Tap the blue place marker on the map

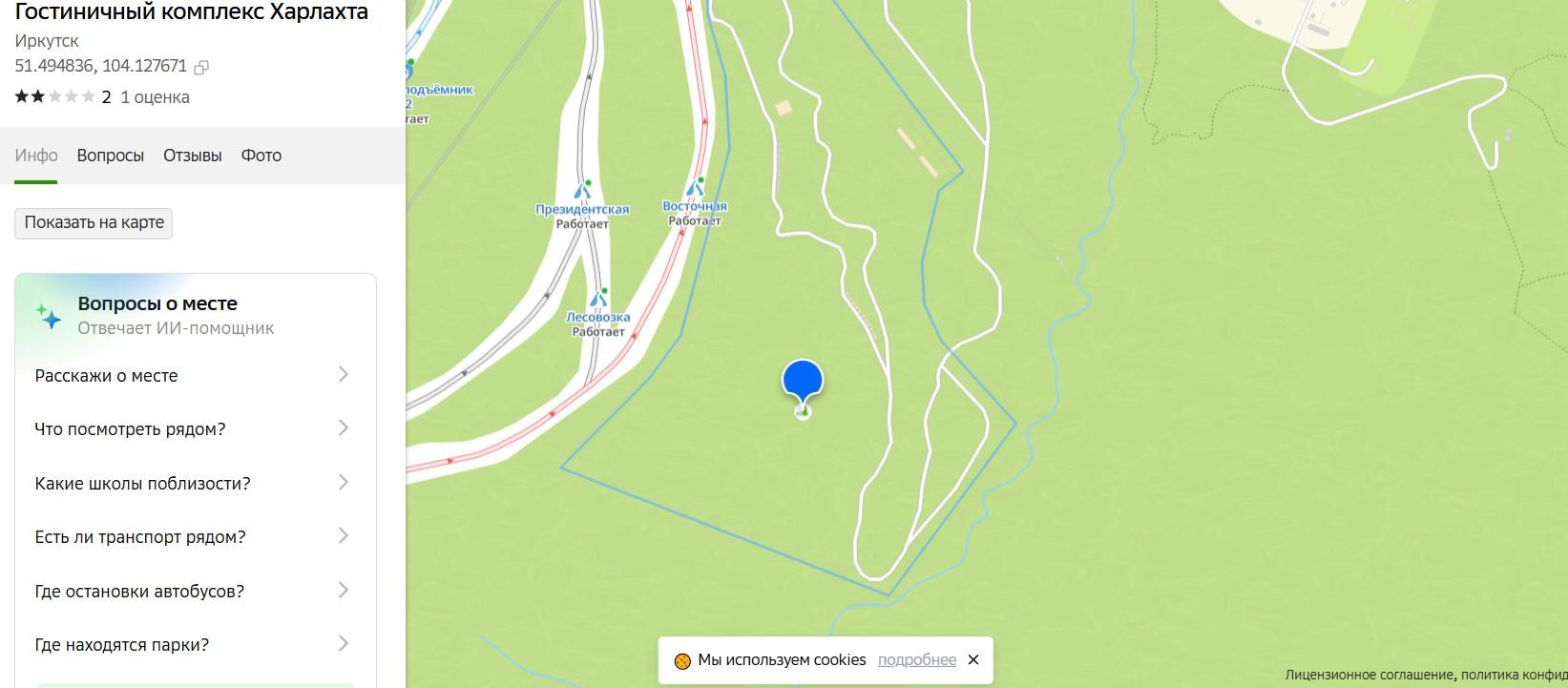[803, 380]
